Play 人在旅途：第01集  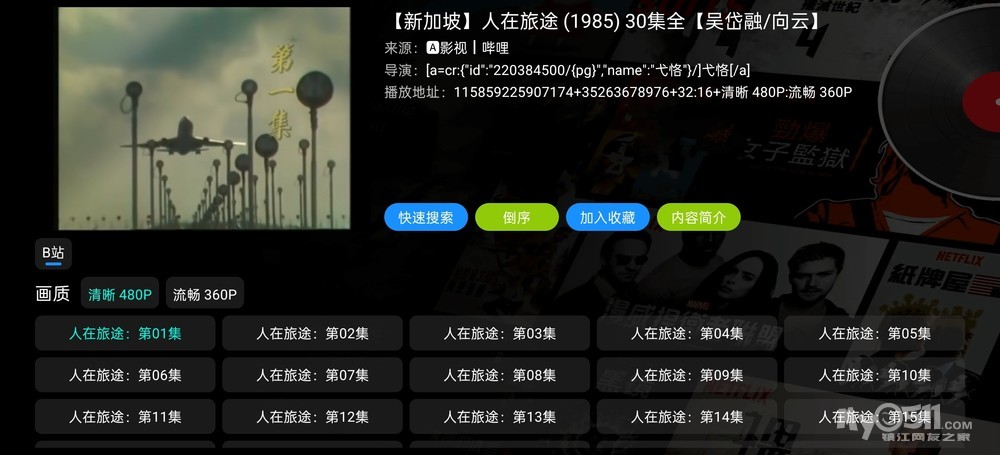[125, 333]
